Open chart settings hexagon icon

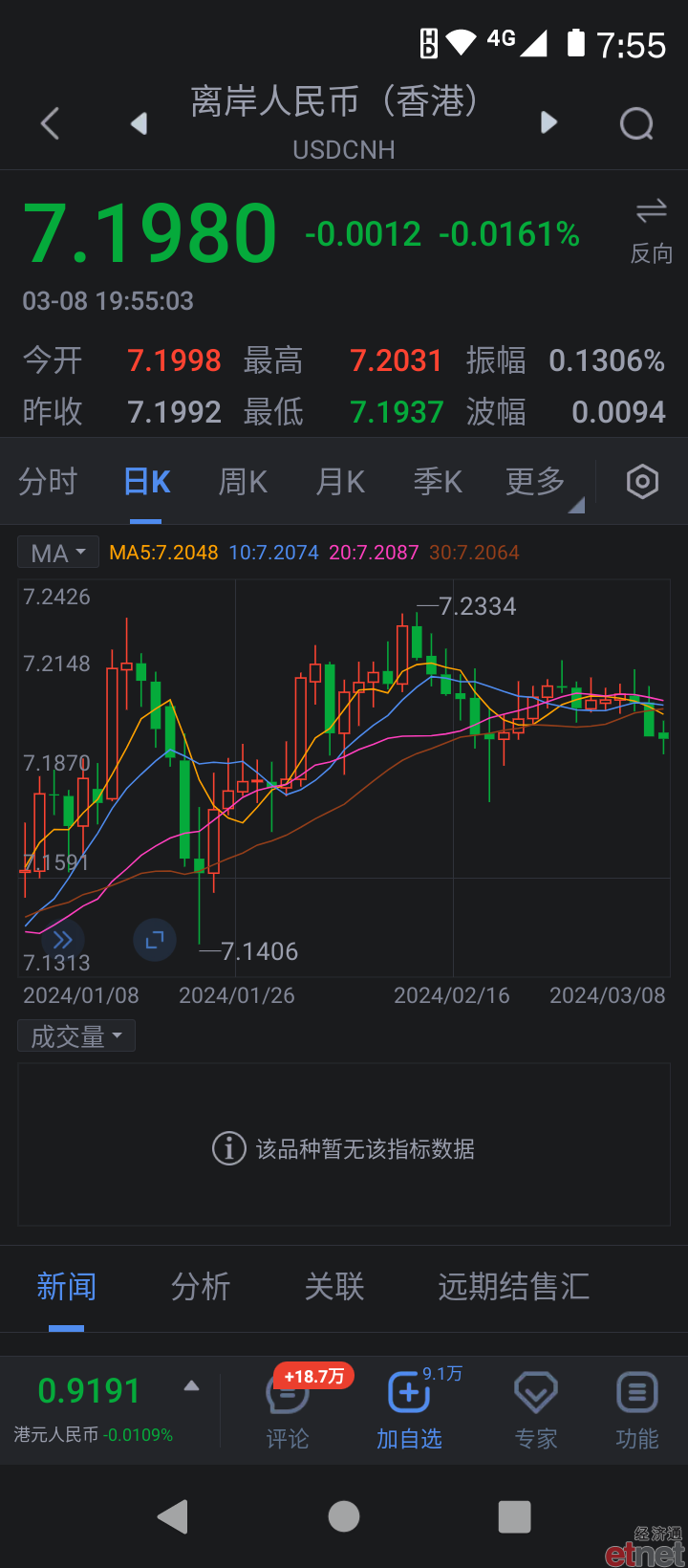pyautogui.click(x=642, y=482)
